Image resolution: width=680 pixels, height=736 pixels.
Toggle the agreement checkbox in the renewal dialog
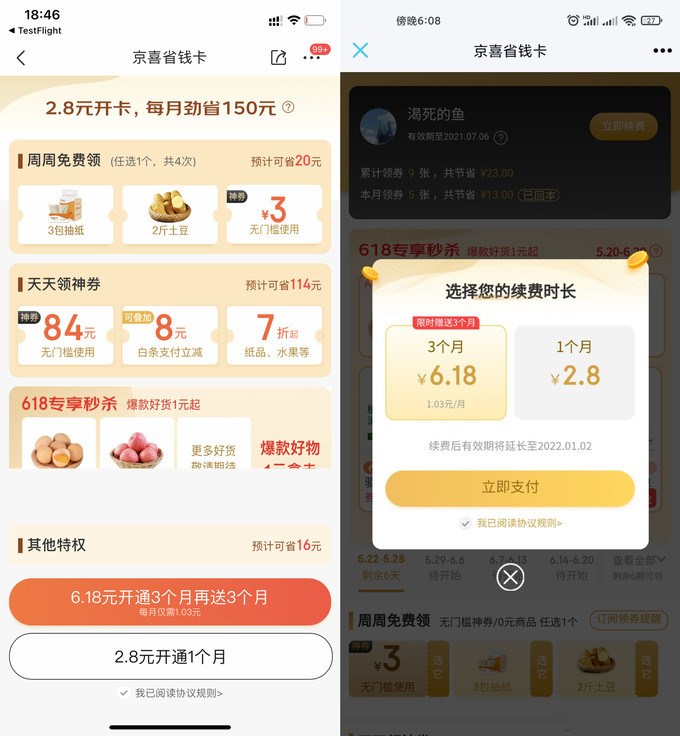465,523
